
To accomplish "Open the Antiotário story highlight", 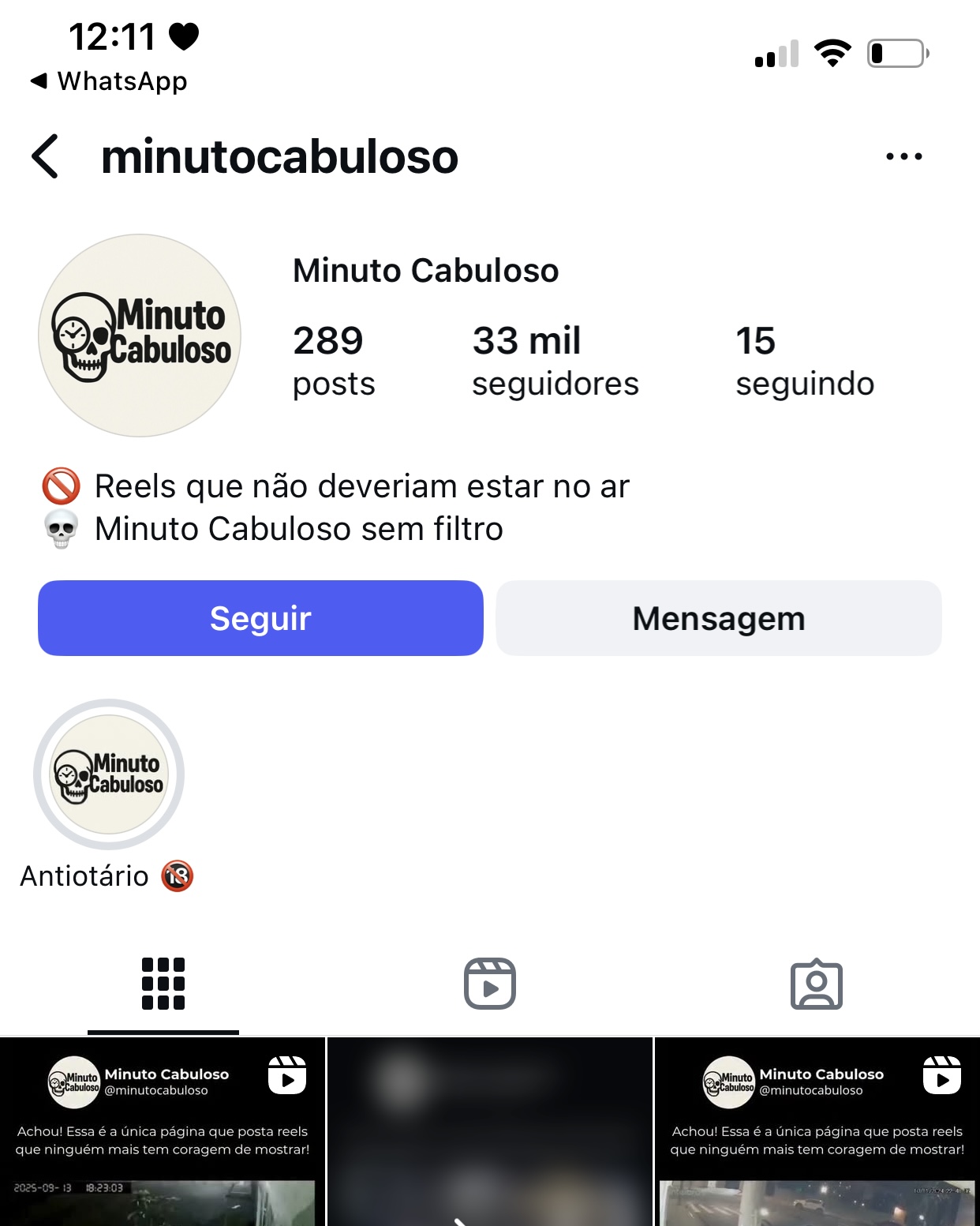I will pyautogui.click(x=109, y=774).
